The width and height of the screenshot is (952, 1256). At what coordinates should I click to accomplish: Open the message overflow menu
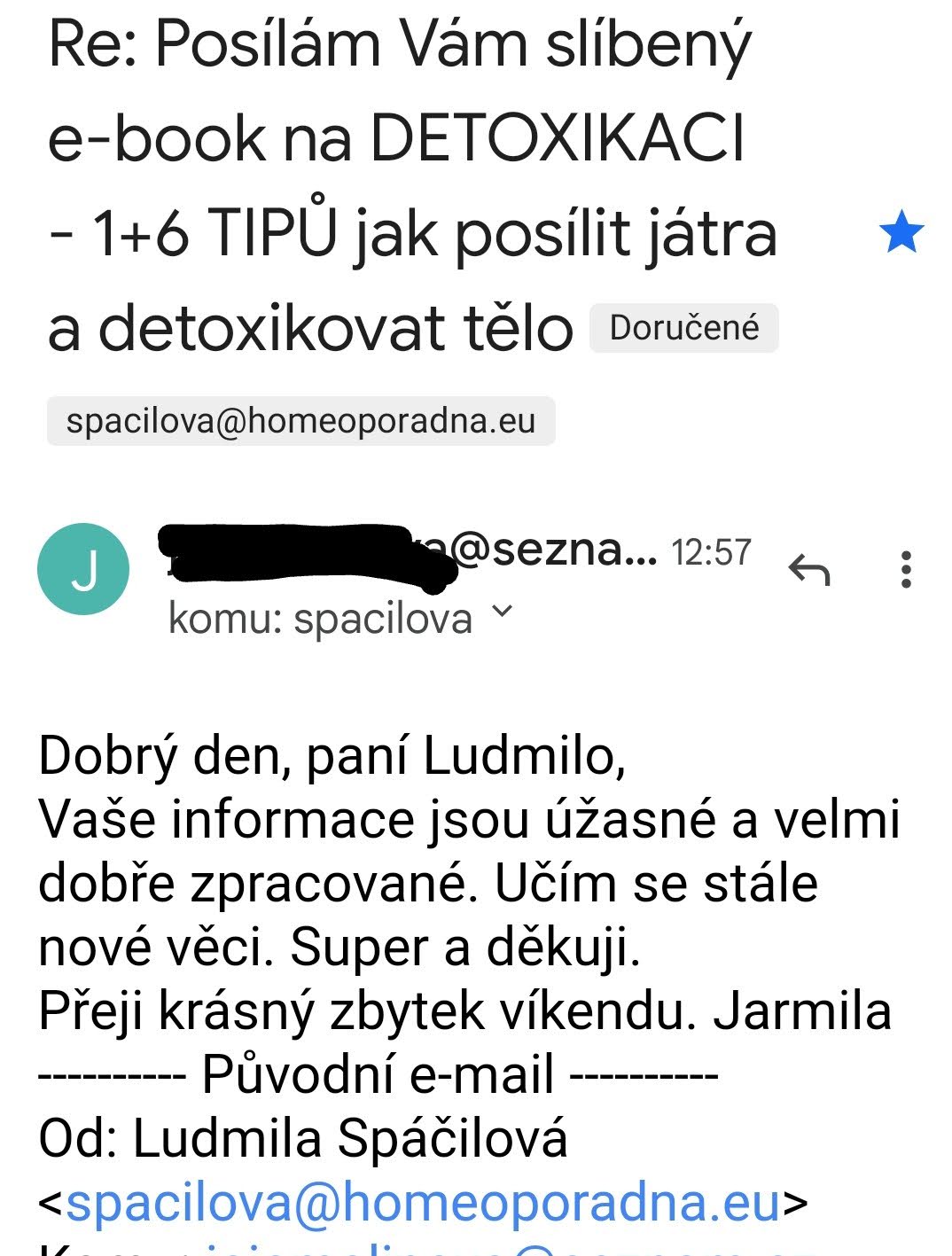tap(905, 570)
